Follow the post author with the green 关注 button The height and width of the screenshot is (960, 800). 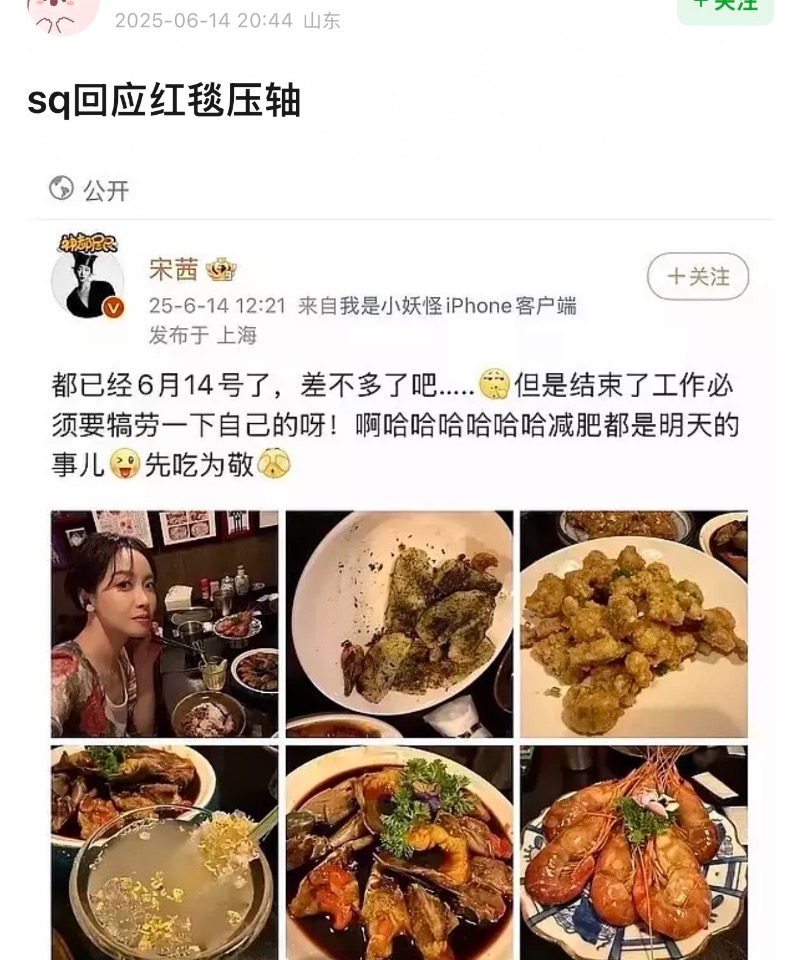tap(725, 6)
